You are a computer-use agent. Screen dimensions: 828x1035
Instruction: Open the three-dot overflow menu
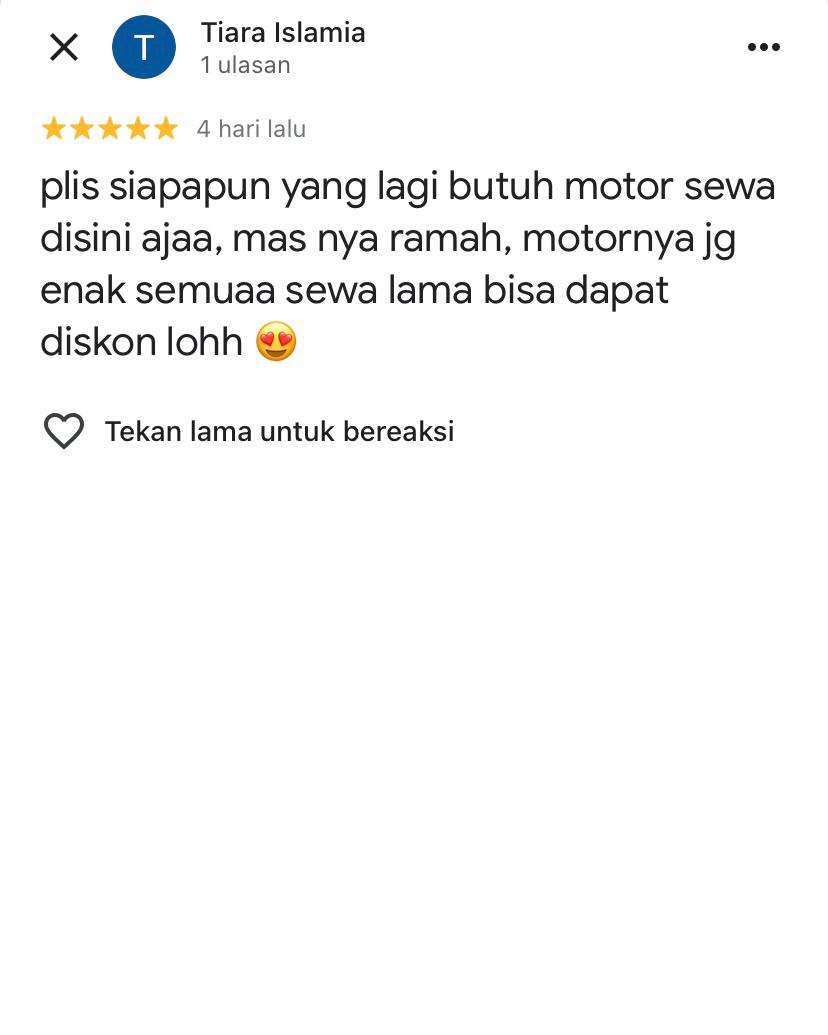(764, 47)
